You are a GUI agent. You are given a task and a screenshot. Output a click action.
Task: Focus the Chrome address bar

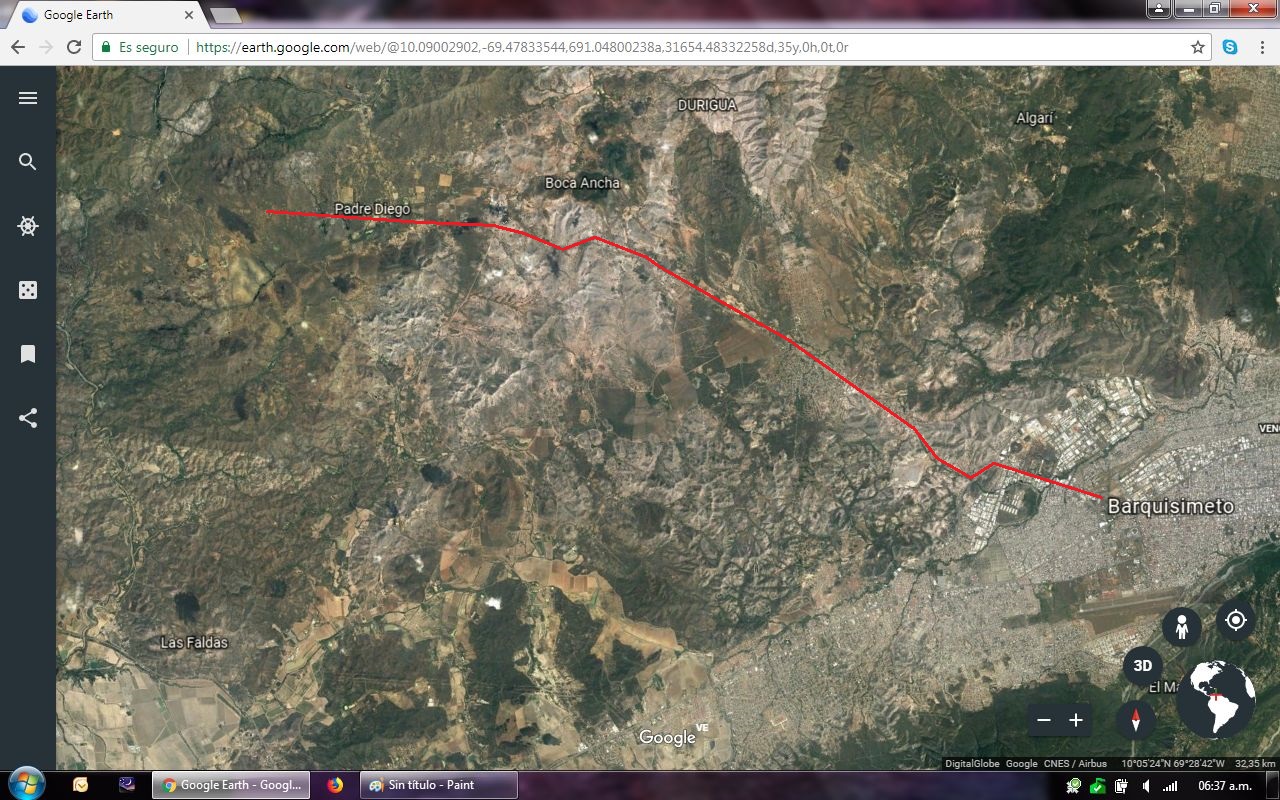600,47
